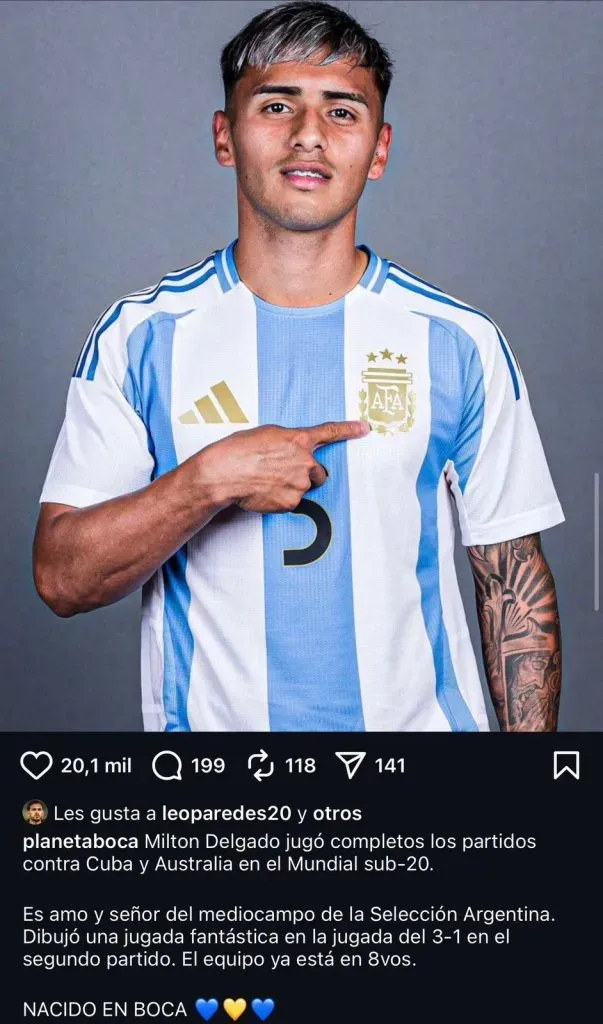Image resolution: width=603 pixels, height=1024 pixels.
Task: View others who liked this post
Action: pos(337,813)
